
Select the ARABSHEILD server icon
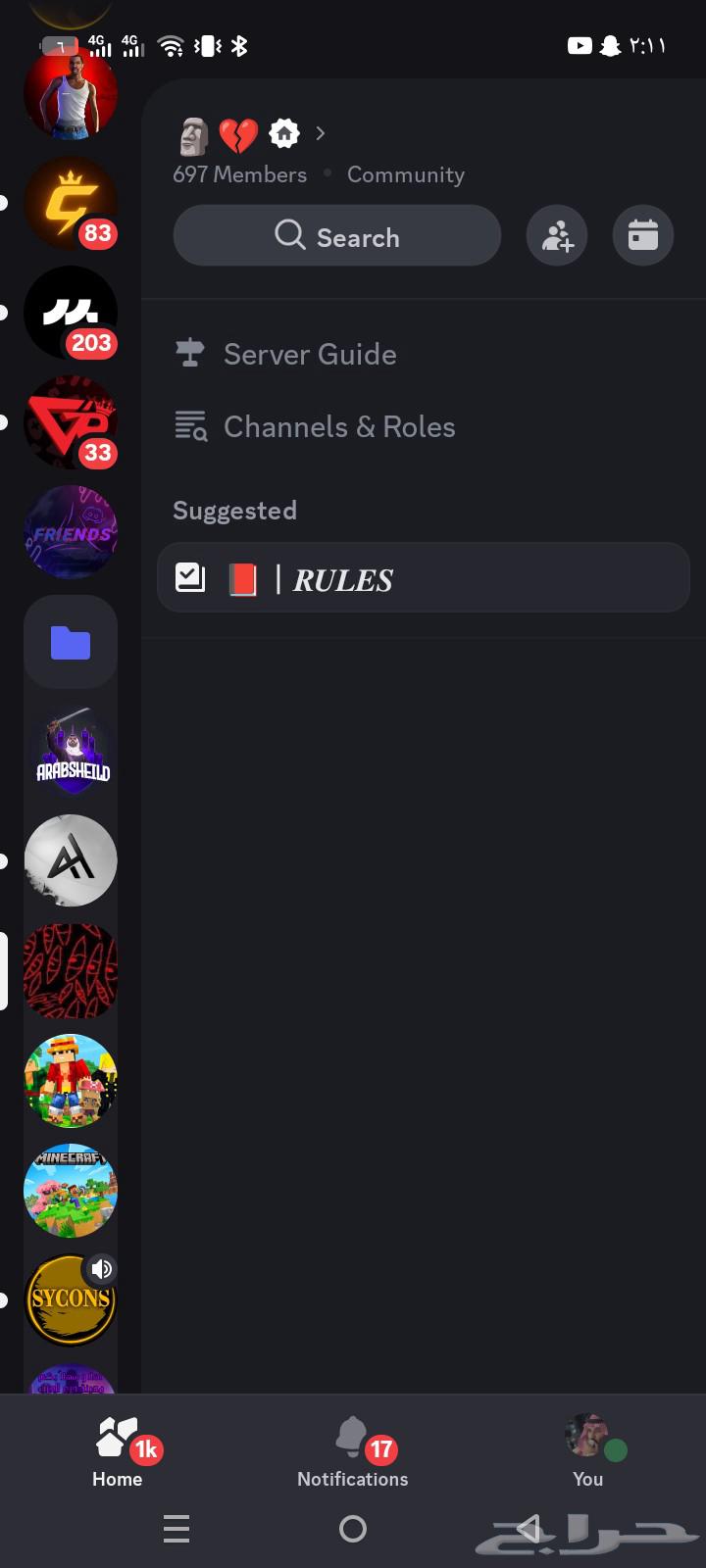[70, 751]
